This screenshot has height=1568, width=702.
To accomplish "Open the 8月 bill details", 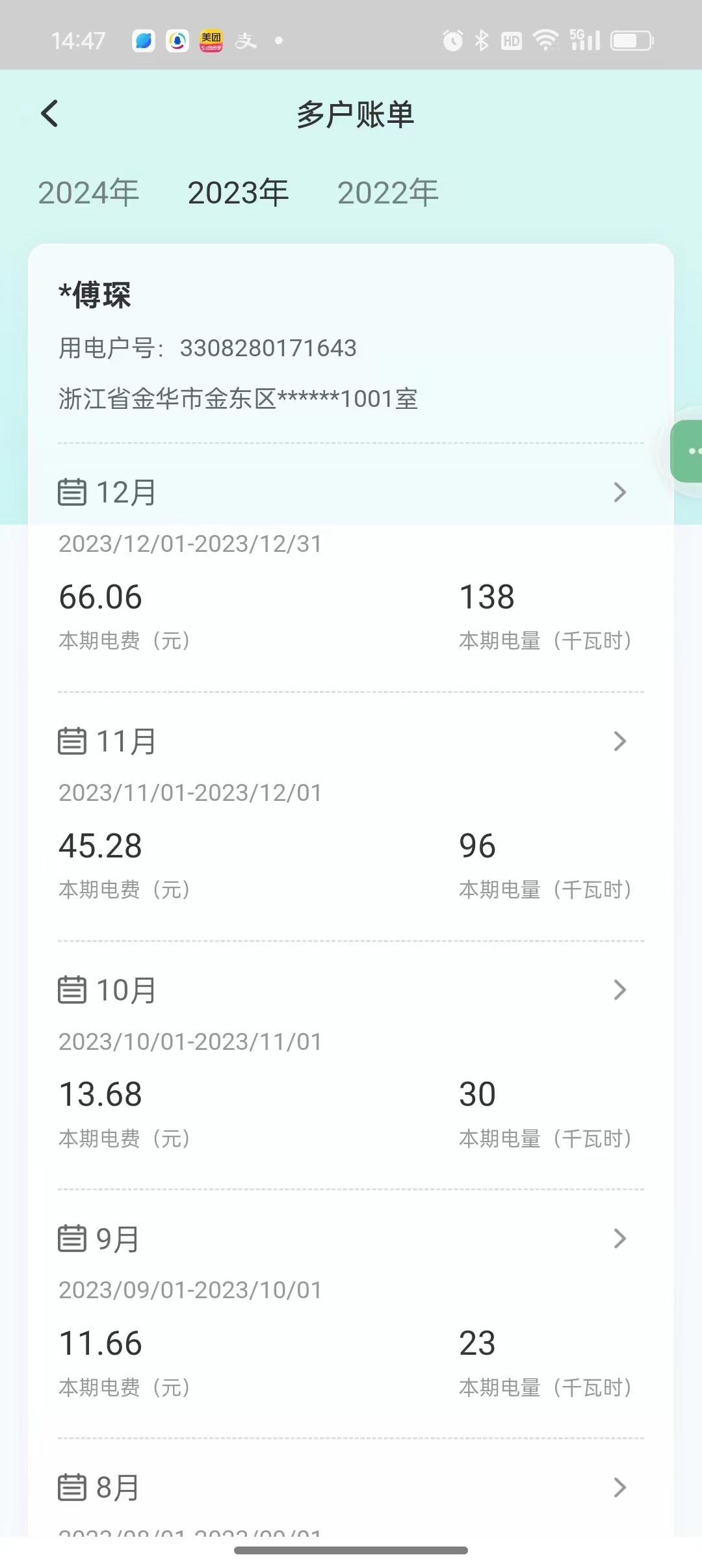I will (x=619, y=1487).
